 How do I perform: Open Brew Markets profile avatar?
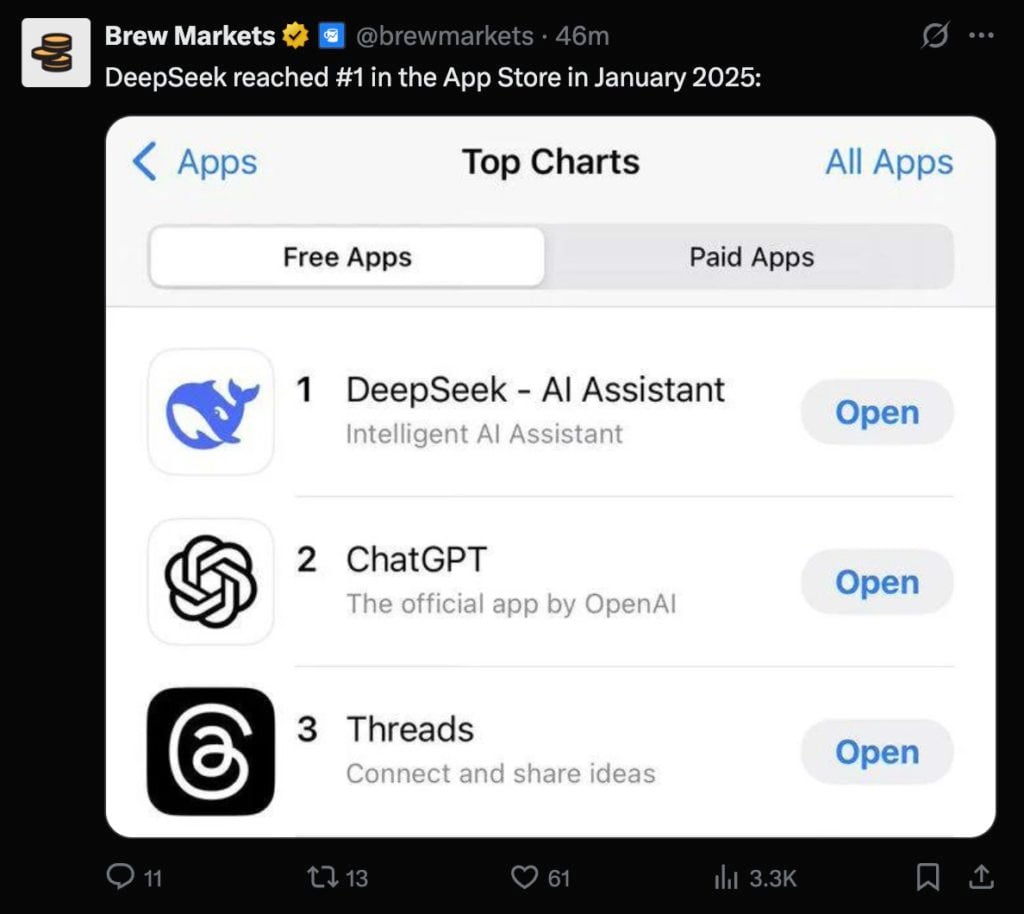56,52
